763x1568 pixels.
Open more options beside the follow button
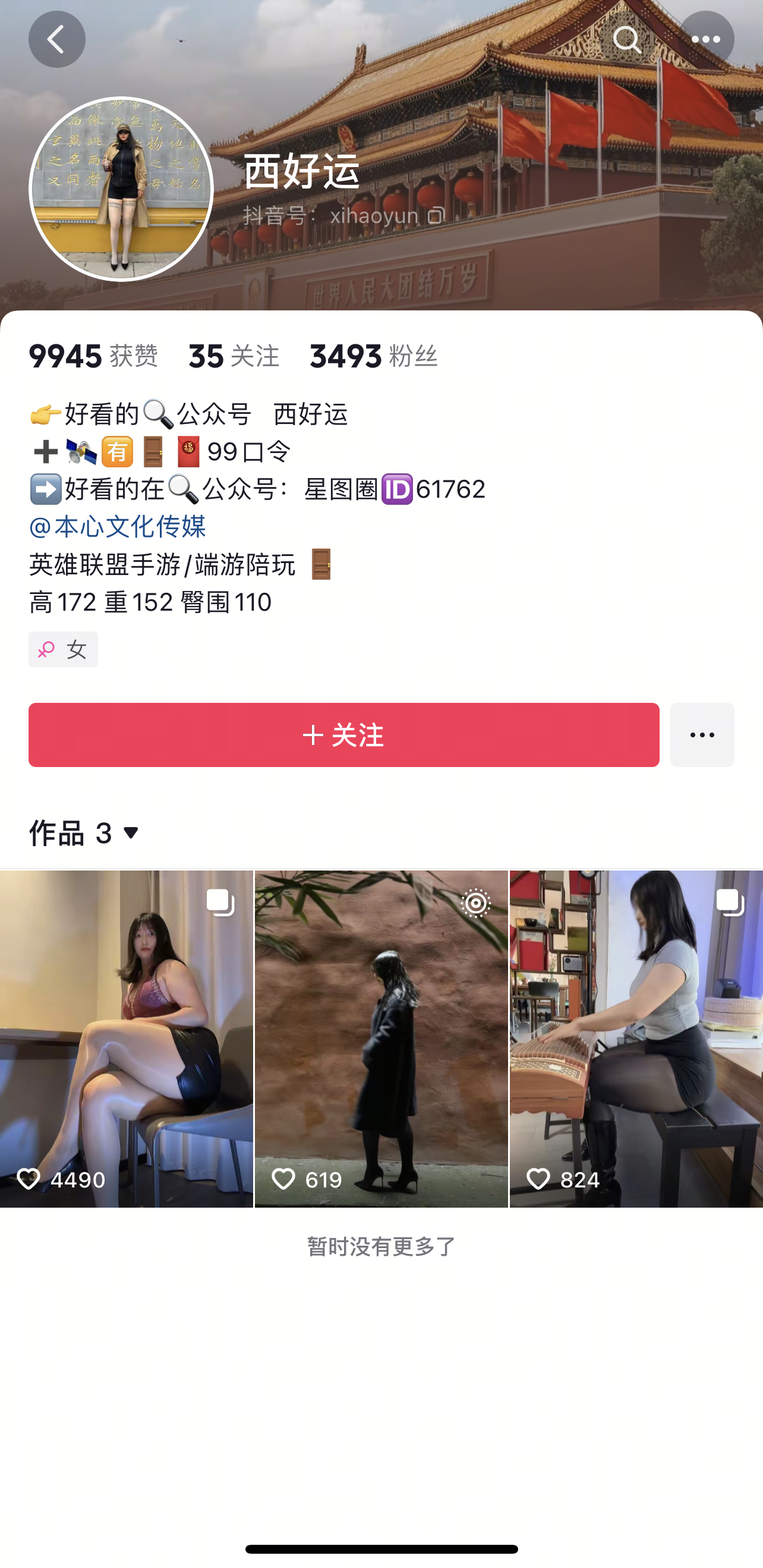click(702, 735)
